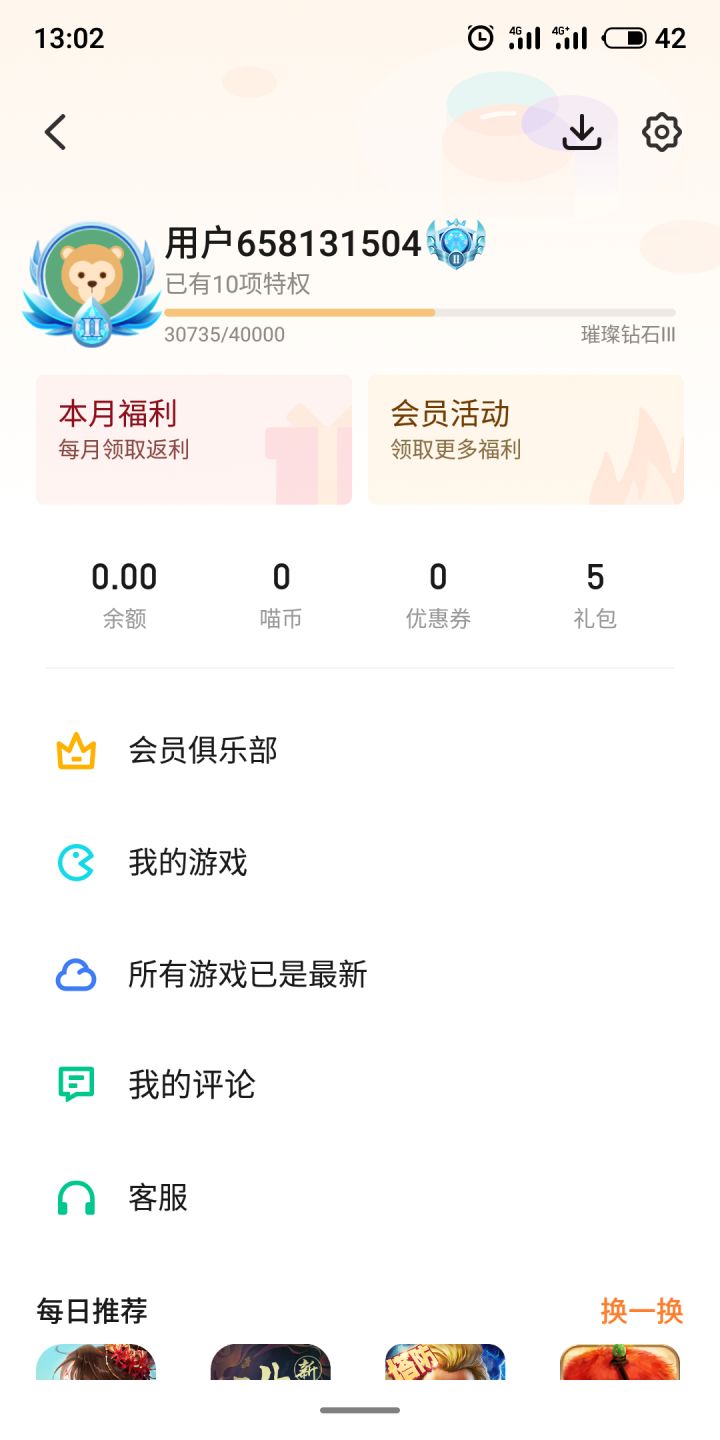The image size is (720, 1440).
Task: Open the 礼包 gift packs
Action: tap(595, 594)
